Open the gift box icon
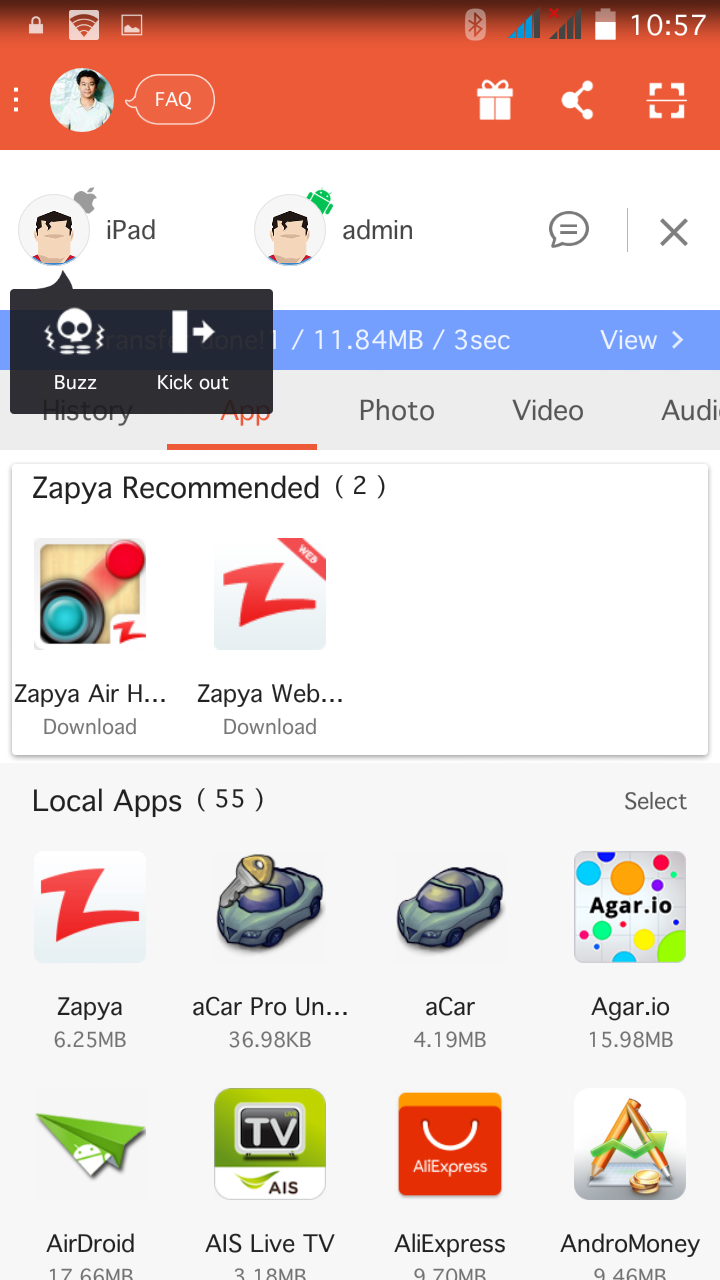This screenshot has height=1280, width=720. (494, 100)
